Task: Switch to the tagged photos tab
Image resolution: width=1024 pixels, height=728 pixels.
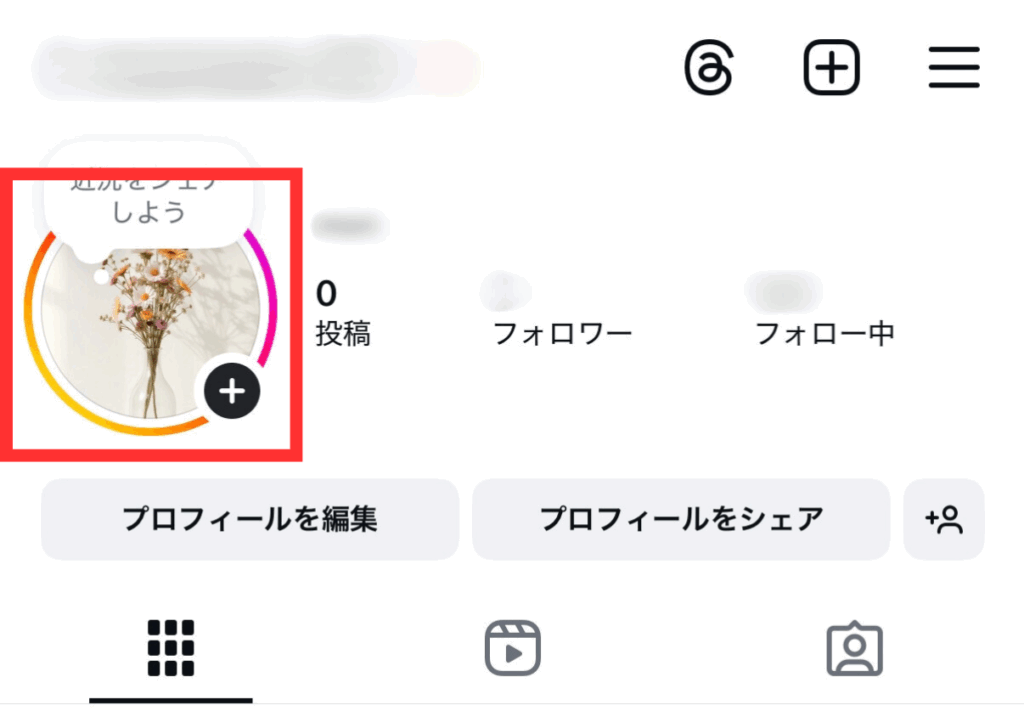Action: tap(854, 650)
